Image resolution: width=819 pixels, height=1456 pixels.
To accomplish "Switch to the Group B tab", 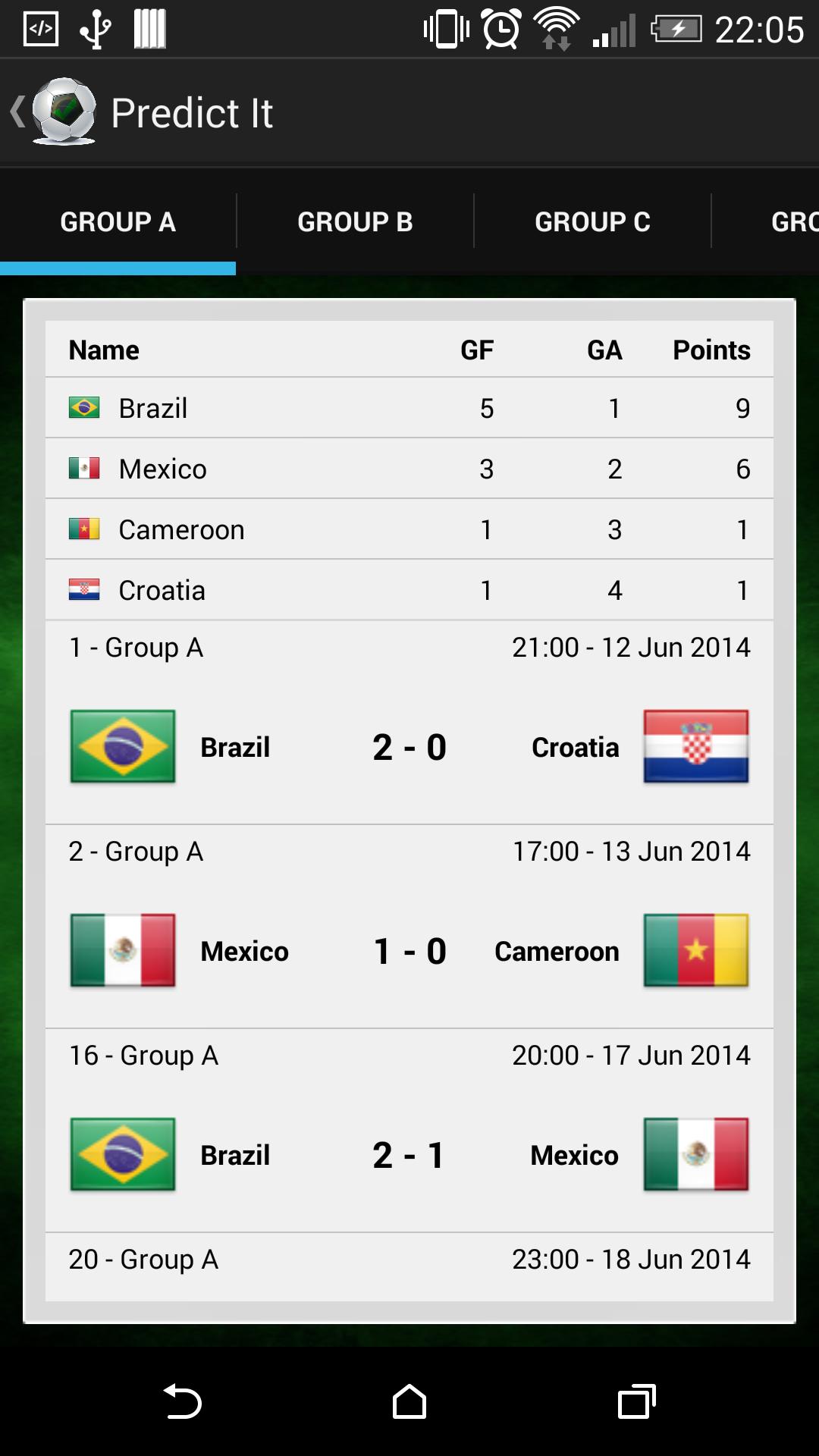I will pyautogui.click(x=355, y=221).
